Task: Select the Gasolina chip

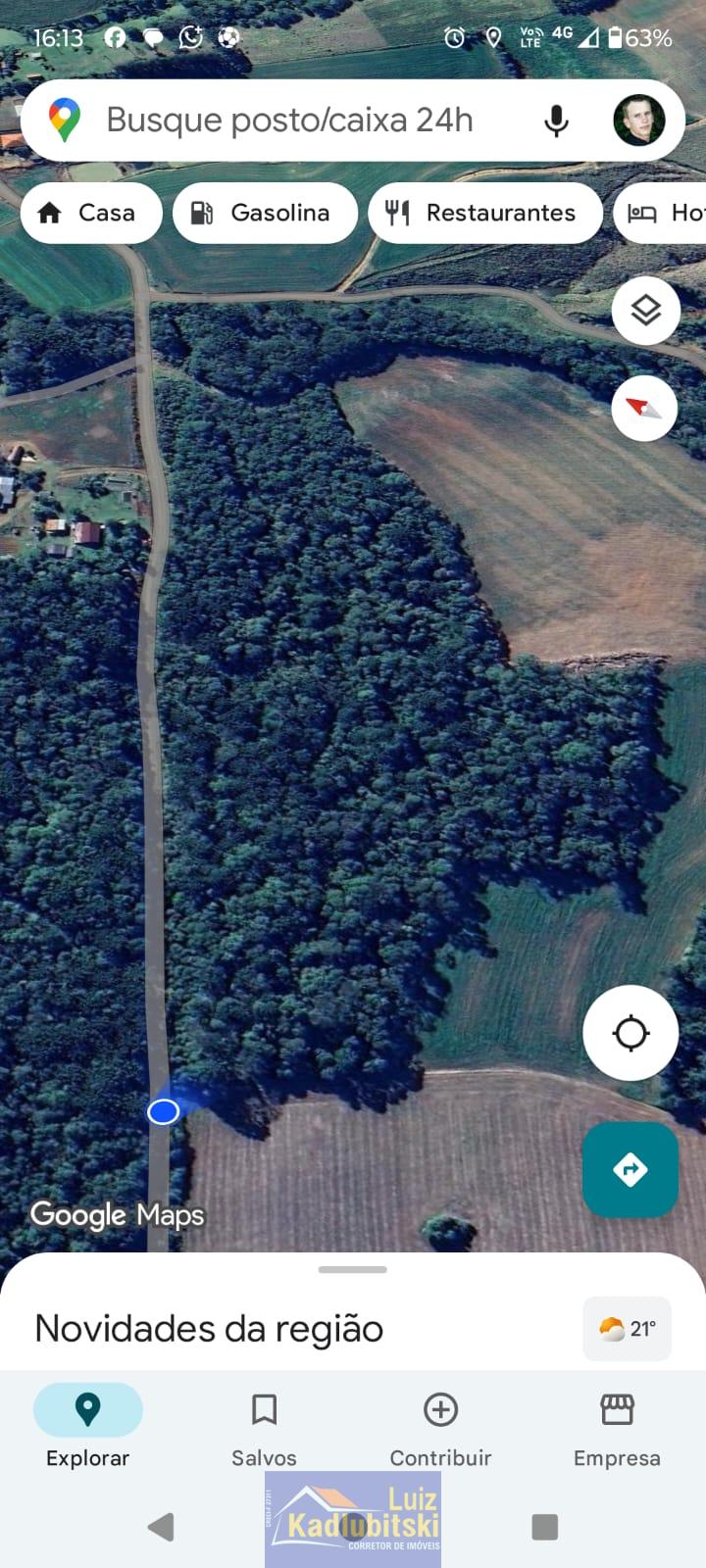Action: [265, 213]
